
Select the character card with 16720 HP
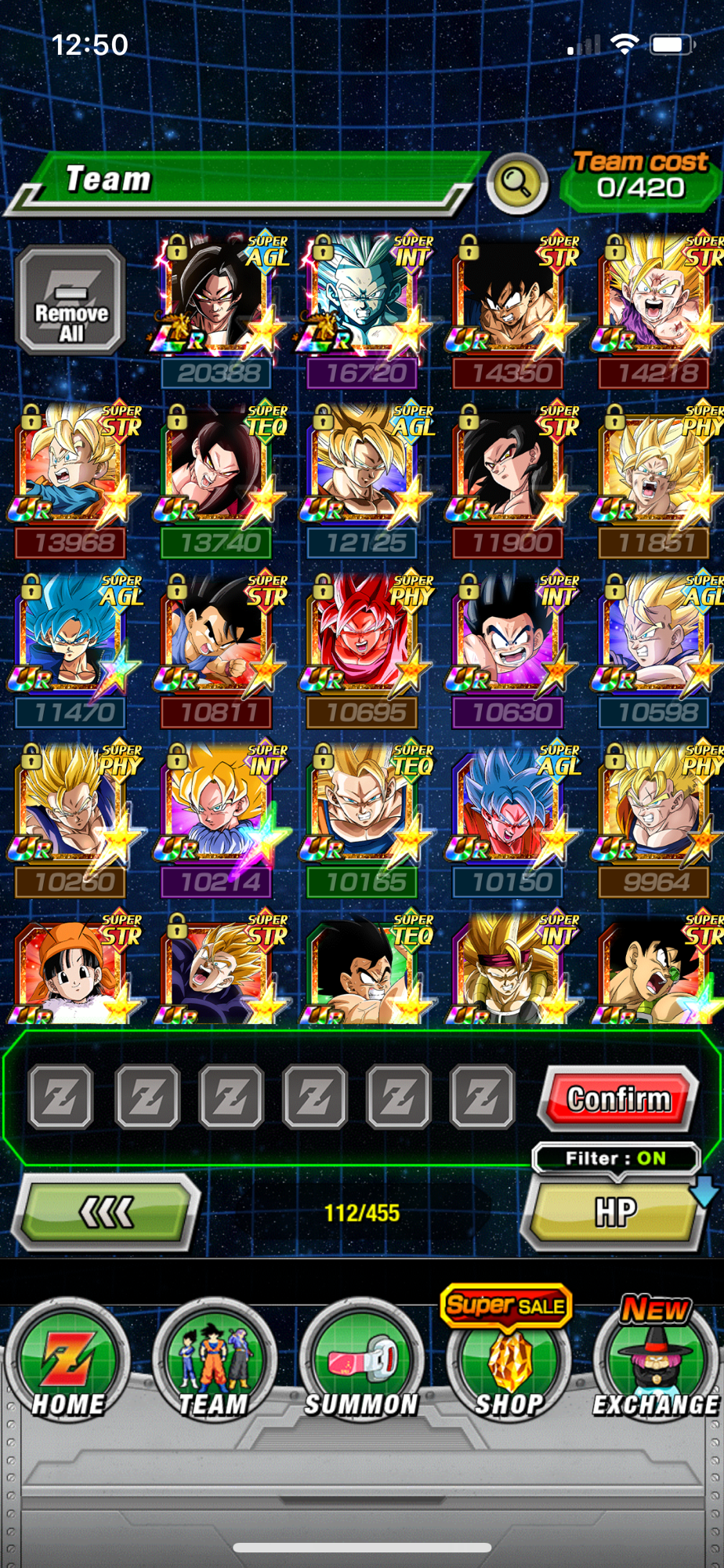coord(364,297)
